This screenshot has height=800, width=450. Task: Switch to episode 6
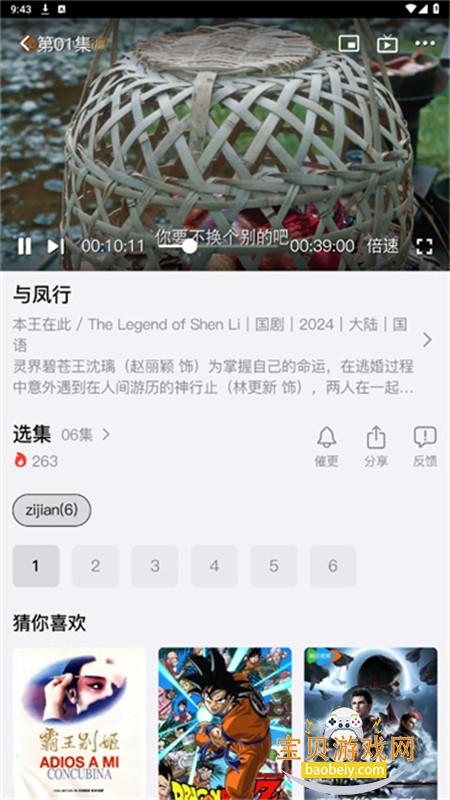click(x=333, y=566)
